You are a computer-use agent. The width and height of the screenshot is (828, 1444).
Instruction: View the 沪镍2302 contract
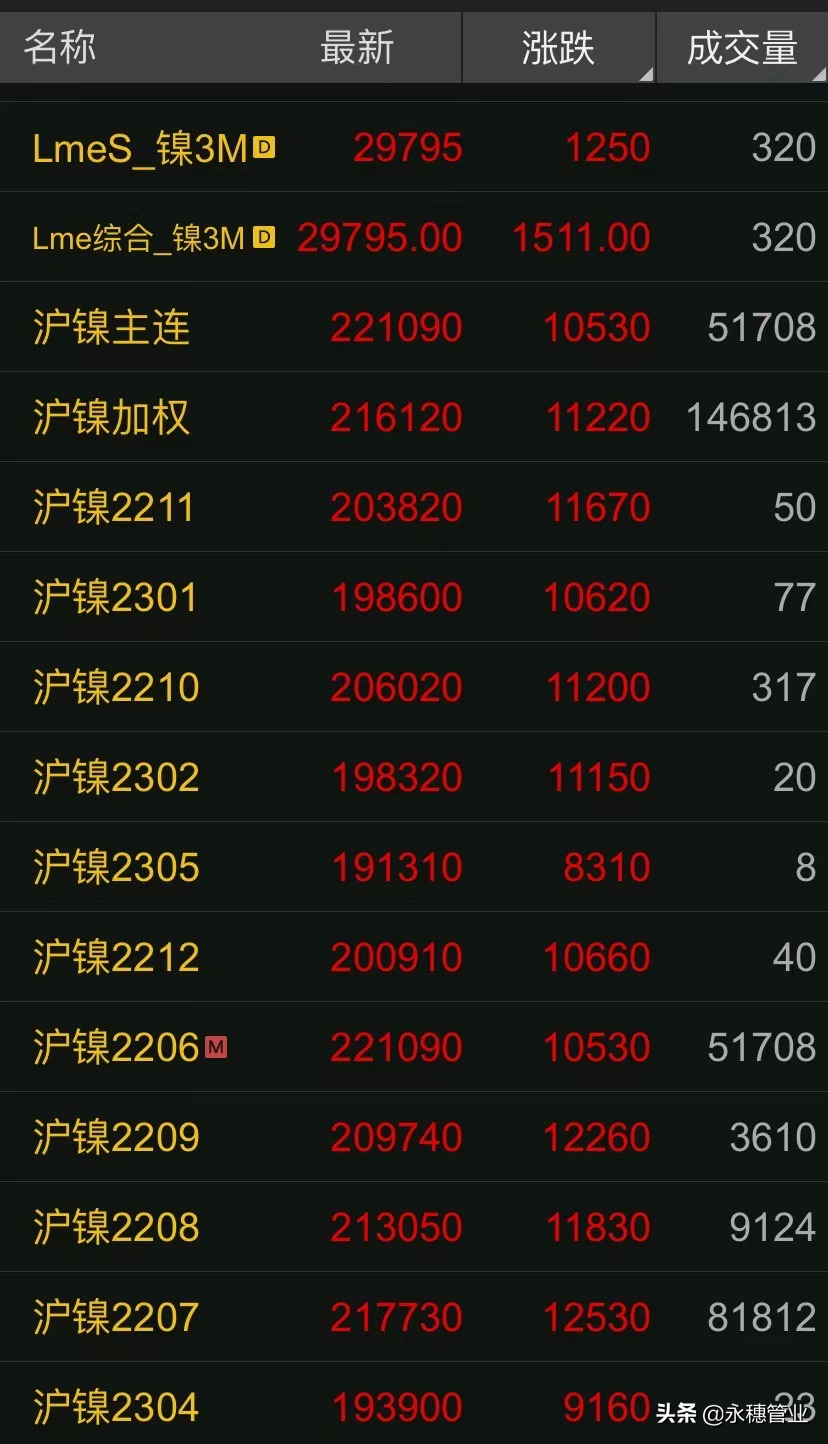tap(414, 777)
